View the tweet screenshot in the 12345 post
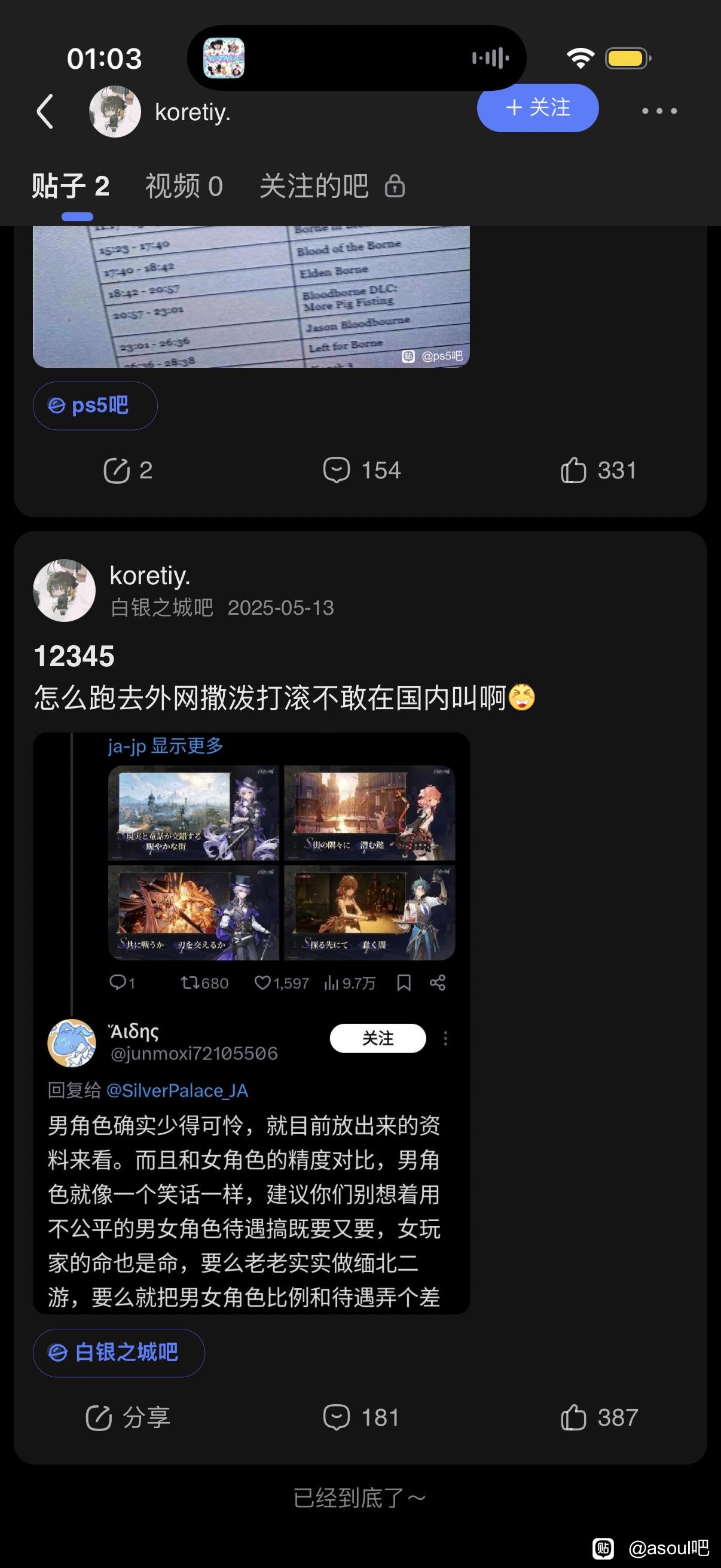This screenshot has height=1568, width=721. point(250,1023)
